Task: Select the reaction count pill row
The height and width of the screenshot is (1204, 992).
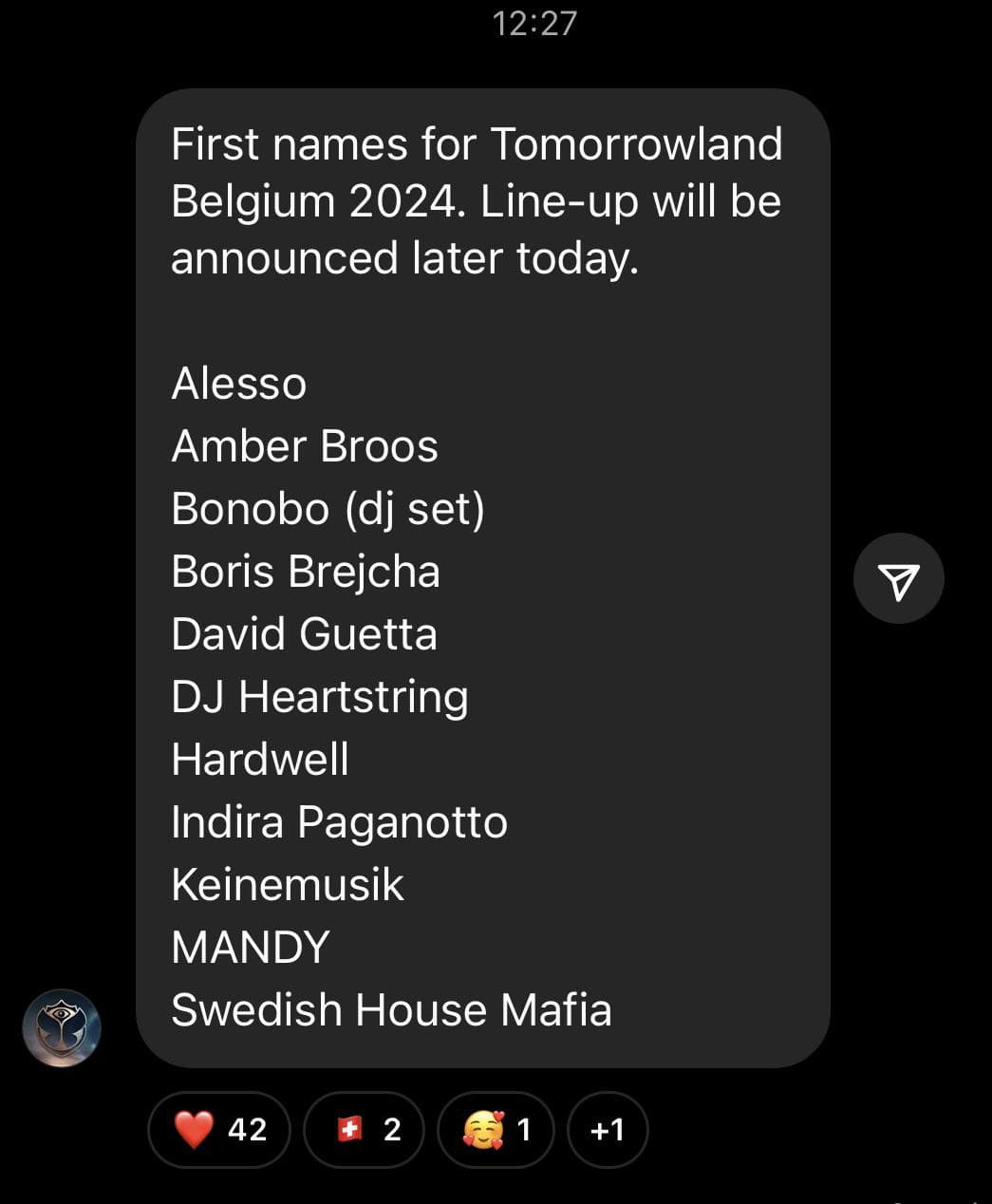Action: 399,1130
